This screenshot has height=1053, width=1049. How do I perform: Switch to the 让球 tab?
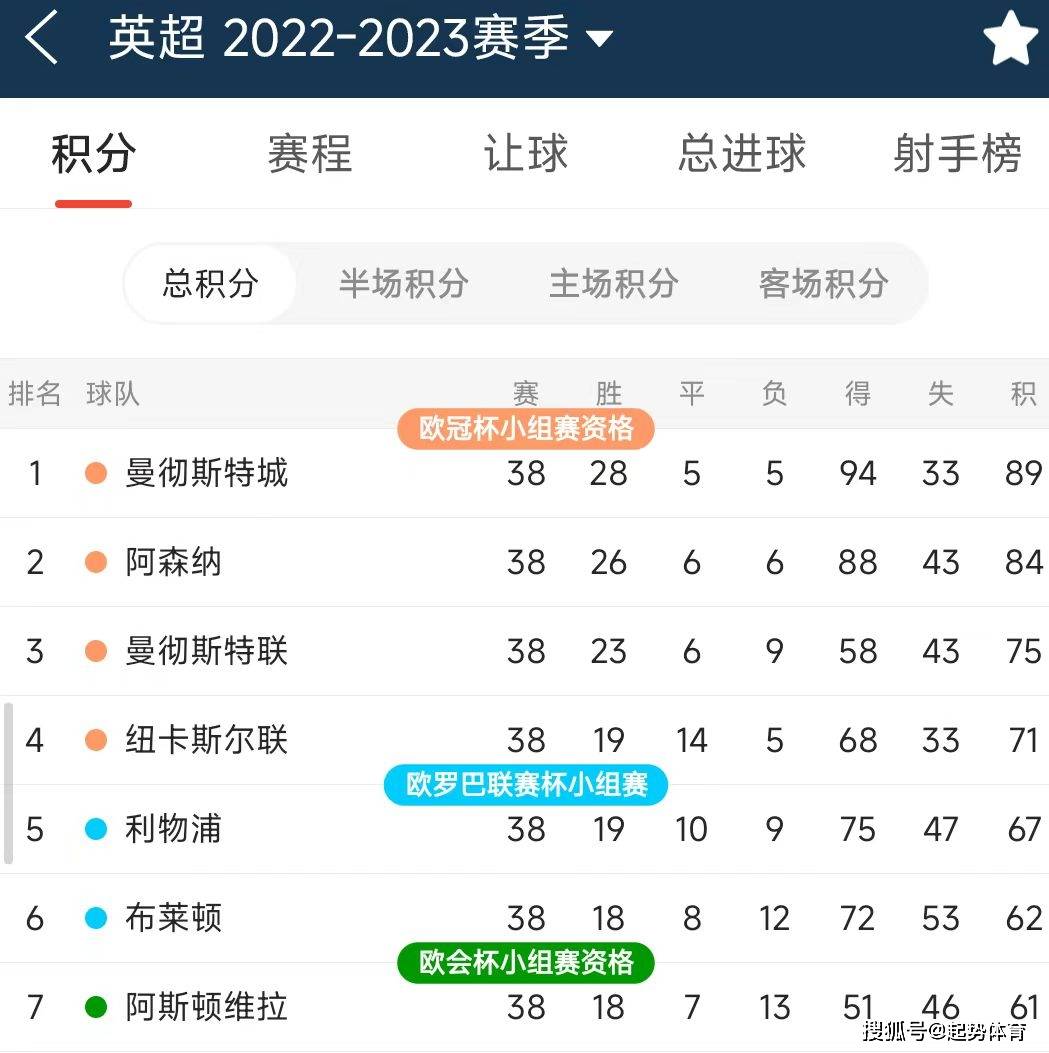pyautogui.click(x=526, y=155)
